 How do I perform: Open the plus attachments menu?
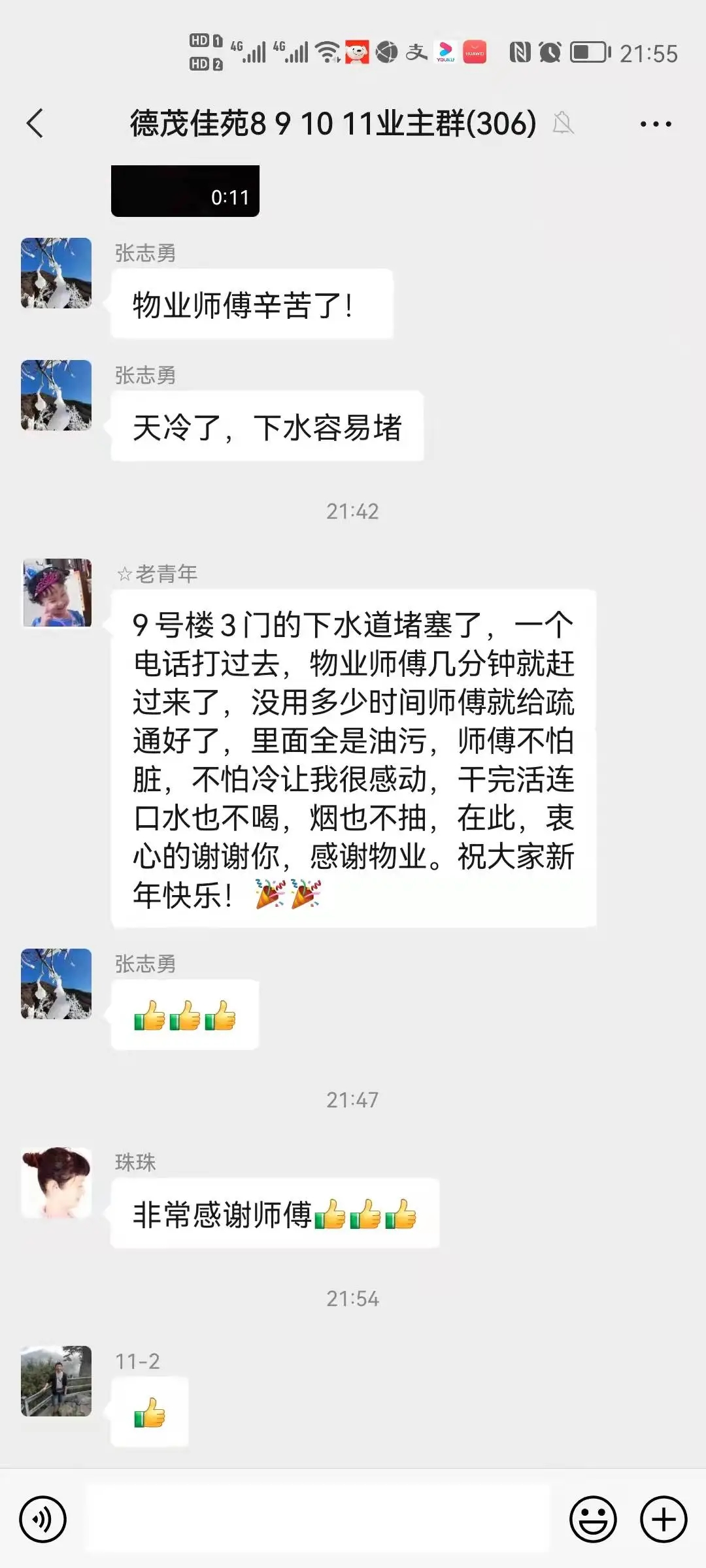pos(663,1519)
